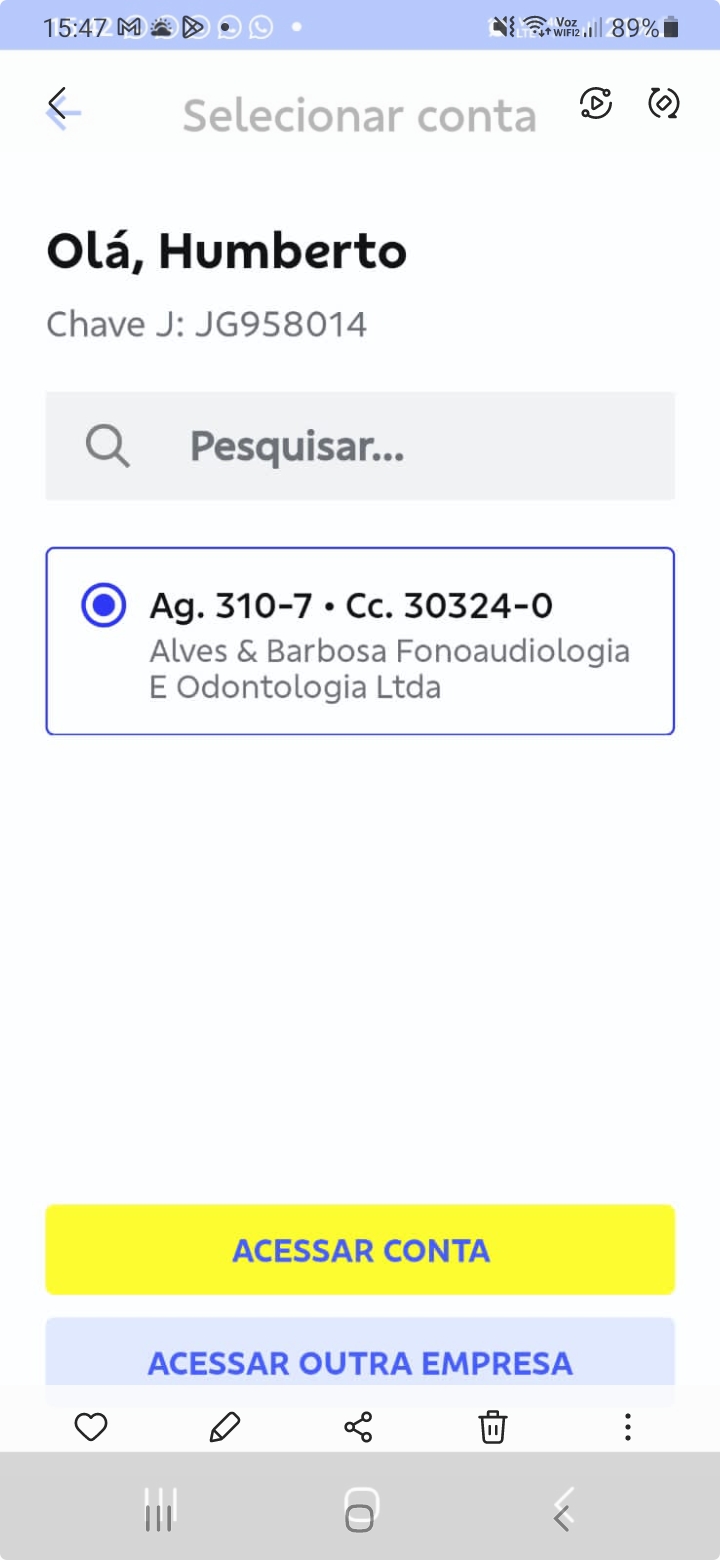
Task: Mark this image as favorite
Action: tap(91, 1427)
